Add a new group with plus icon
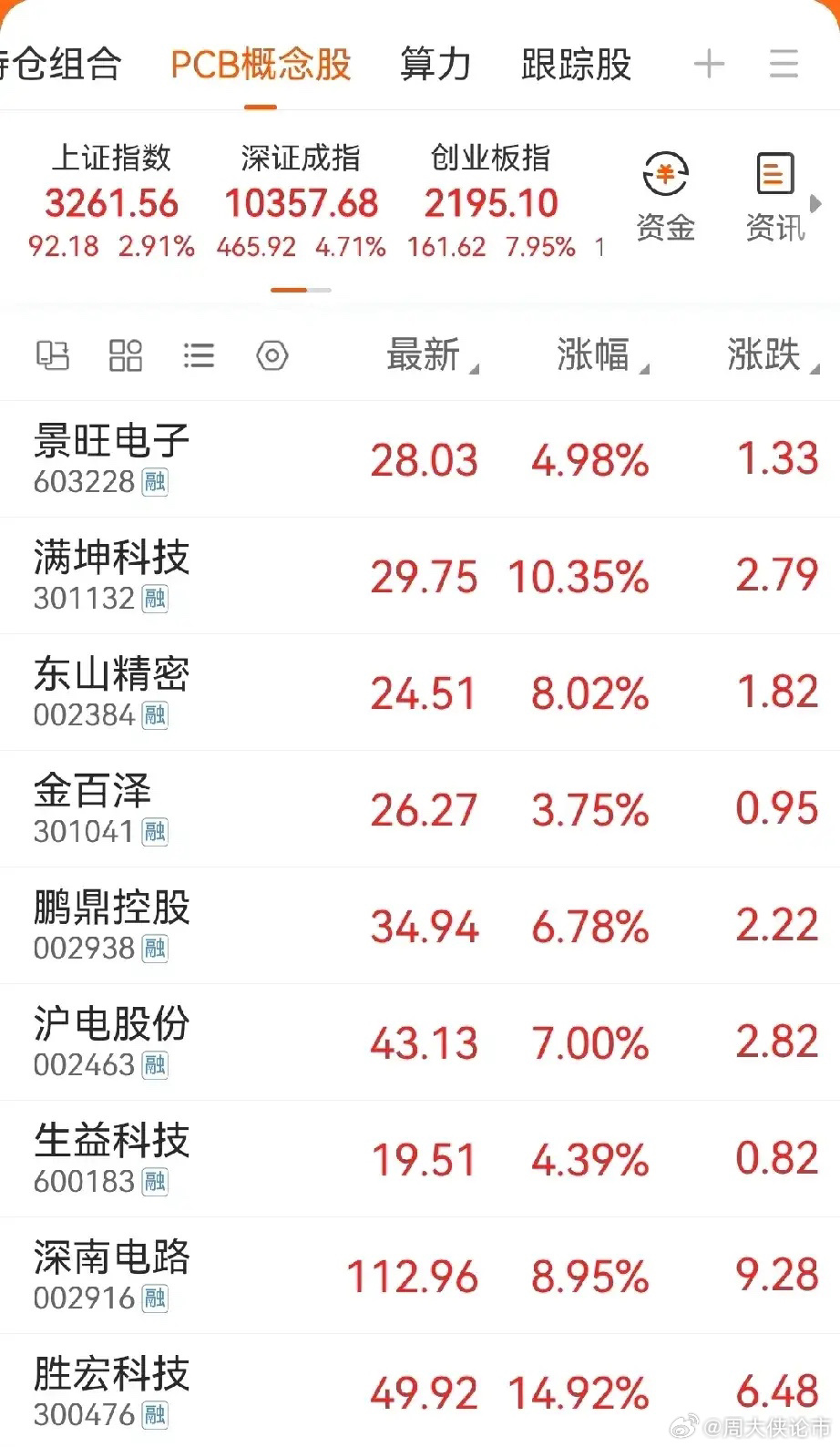This screenshot has height=1447, width=840. click(x=709, y=65)
